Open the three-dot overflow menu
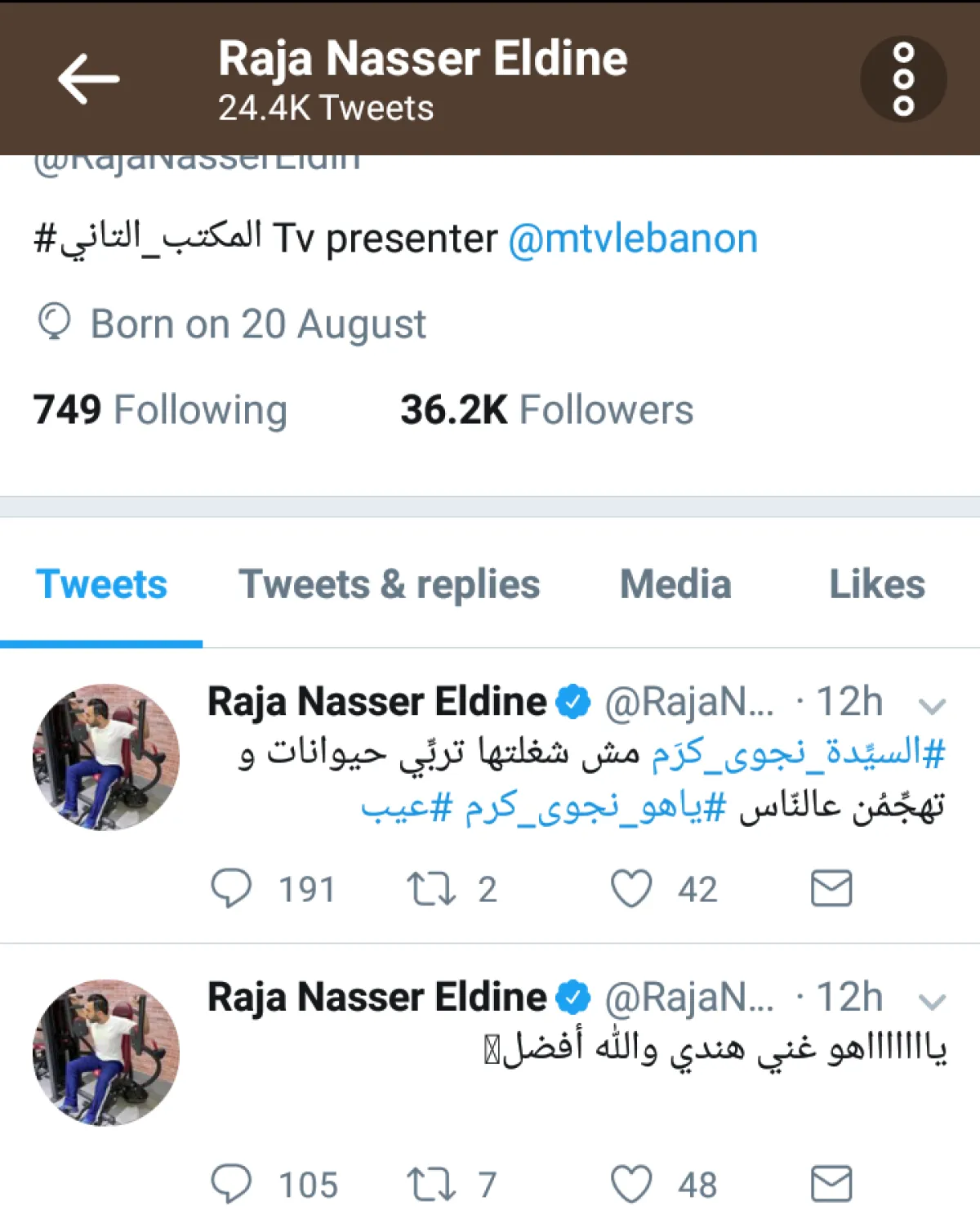 point(903,79)
